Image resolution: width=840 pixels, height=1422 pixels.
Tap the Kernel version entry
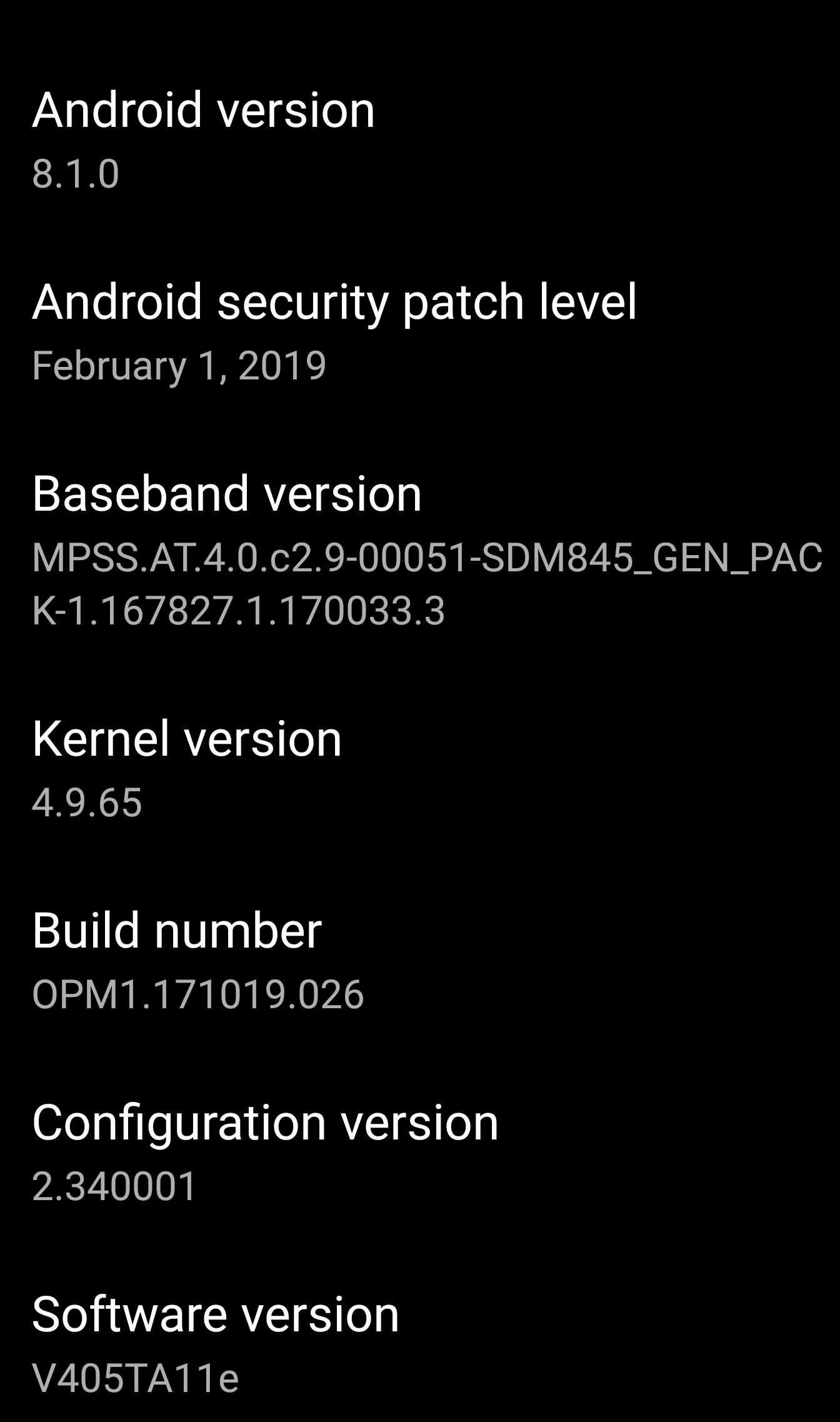tap(420, 769)
